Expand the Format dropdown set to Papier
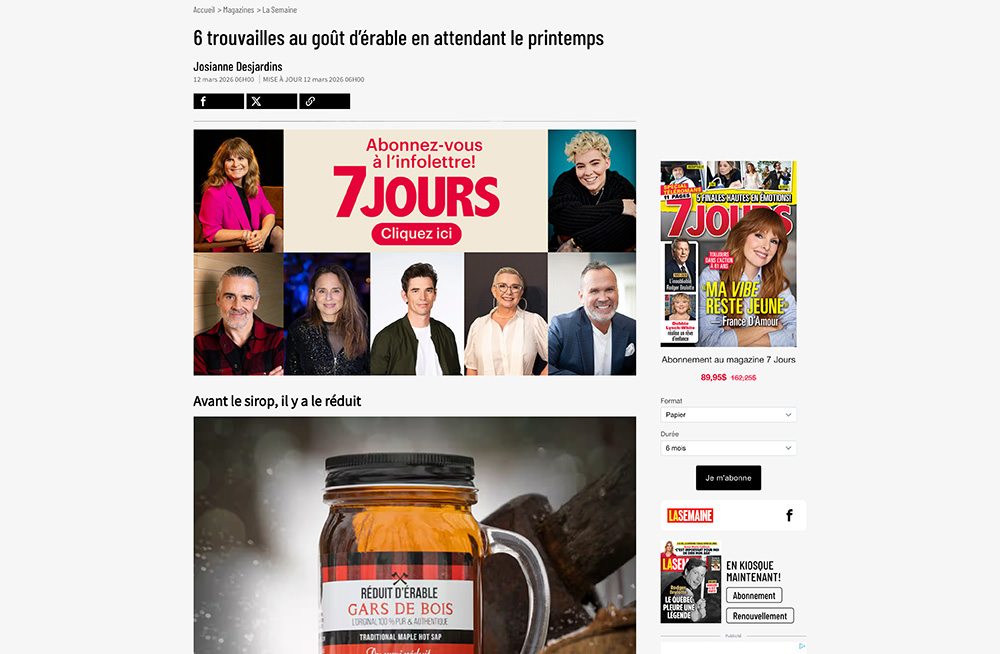Viewport: 1000px width, 654px height. pos(728,414)
